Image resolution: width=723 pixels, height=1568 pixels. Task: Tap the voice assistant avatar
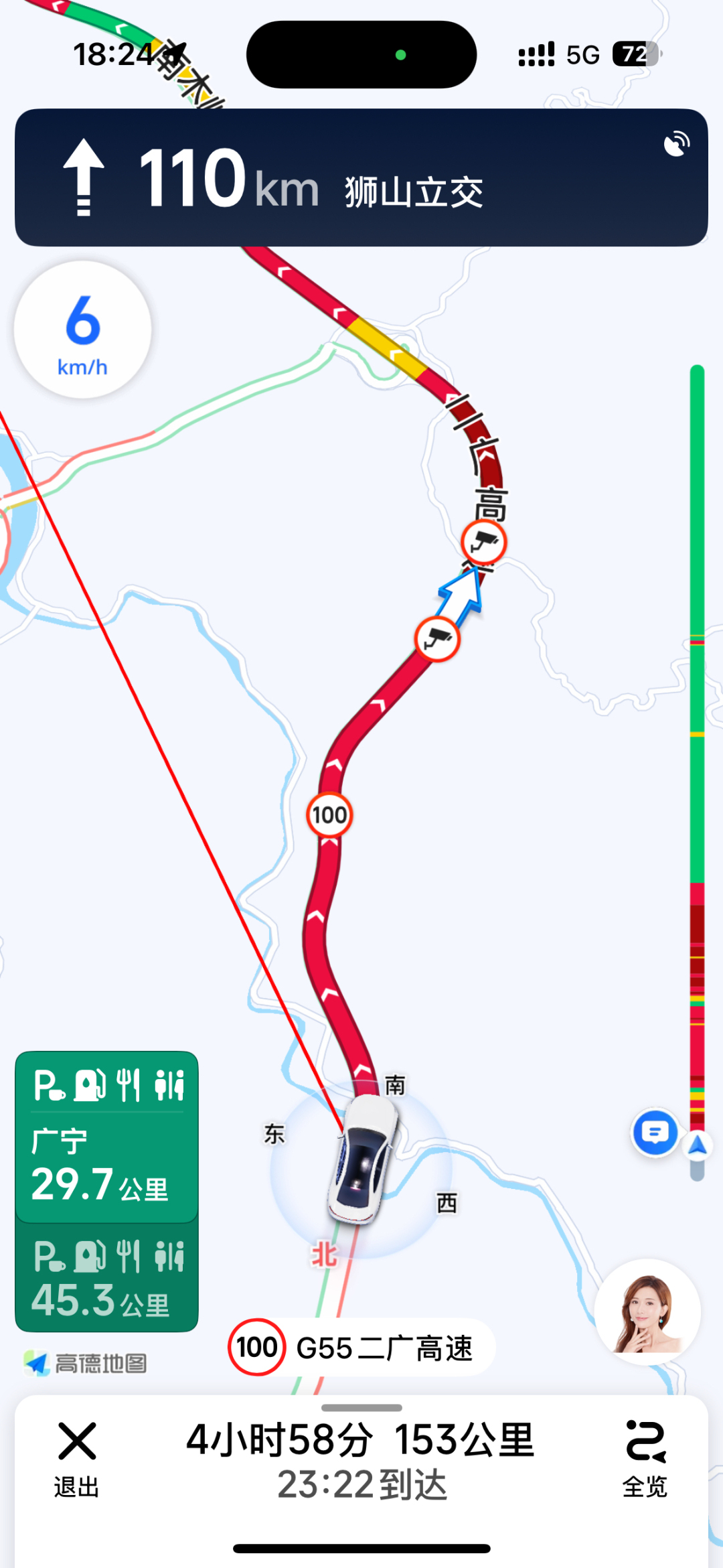647,1311
